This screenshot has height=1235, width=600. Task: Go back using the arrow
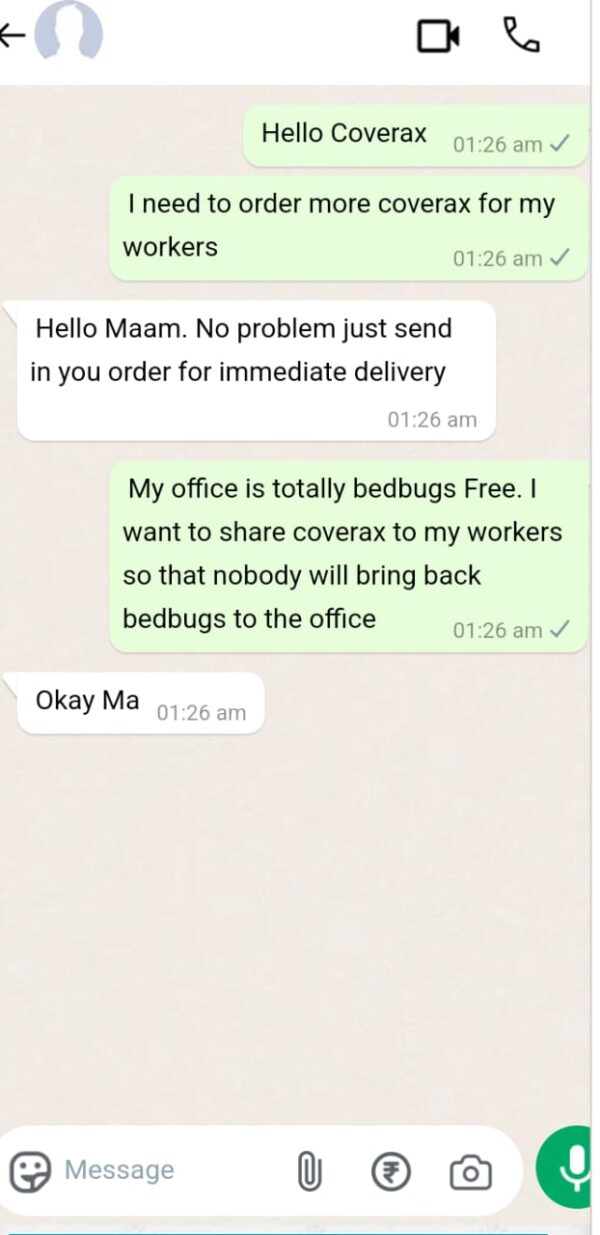12,36
